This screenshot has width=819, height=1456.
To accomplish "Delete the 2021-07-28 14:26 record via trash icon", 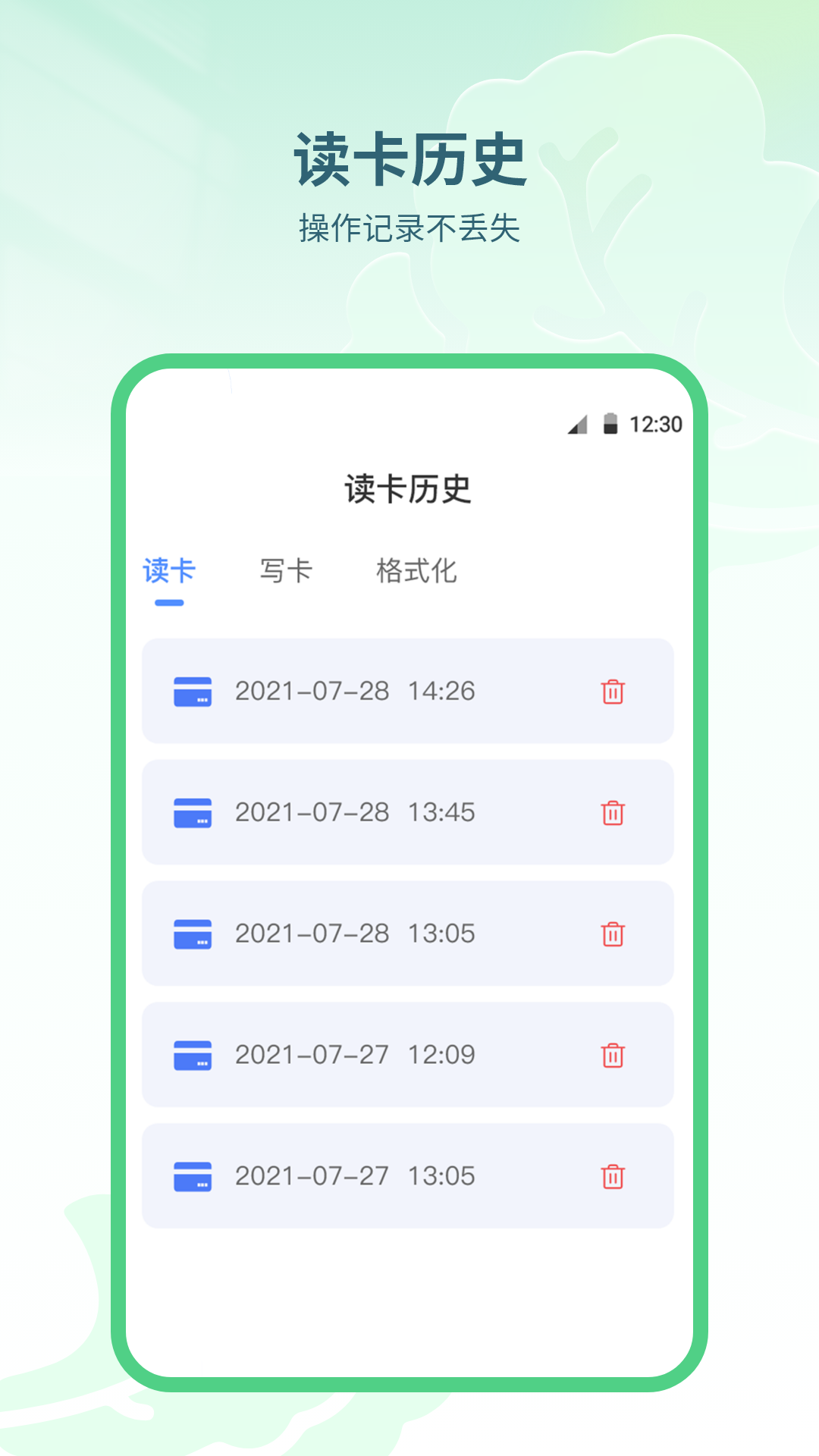I will (x=613, y=692).
